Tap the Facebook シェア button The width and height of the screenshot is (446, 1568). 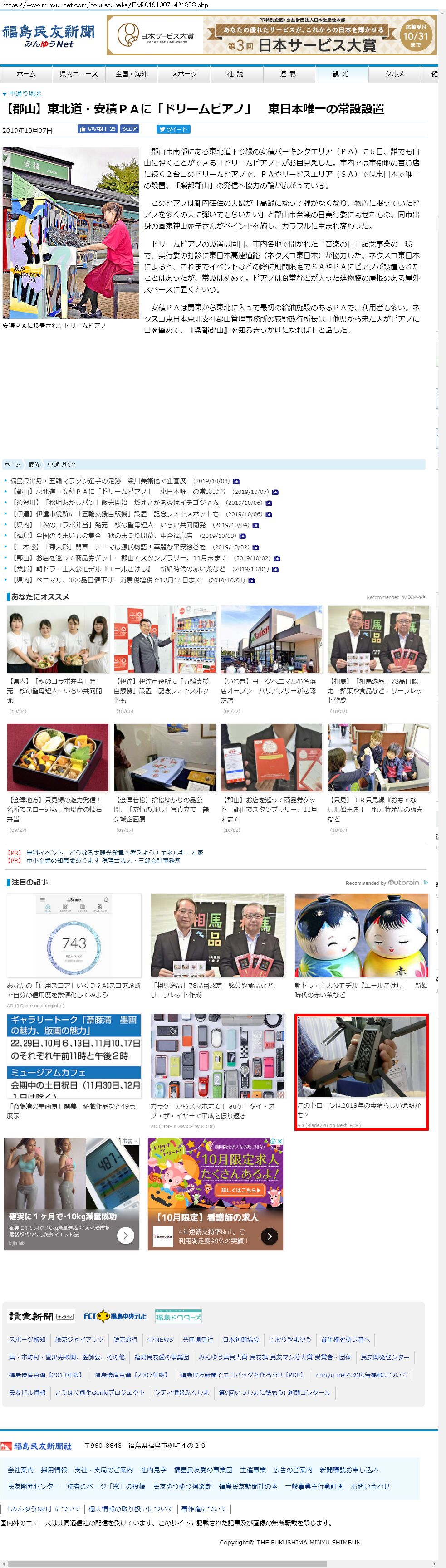pos(129,129)
